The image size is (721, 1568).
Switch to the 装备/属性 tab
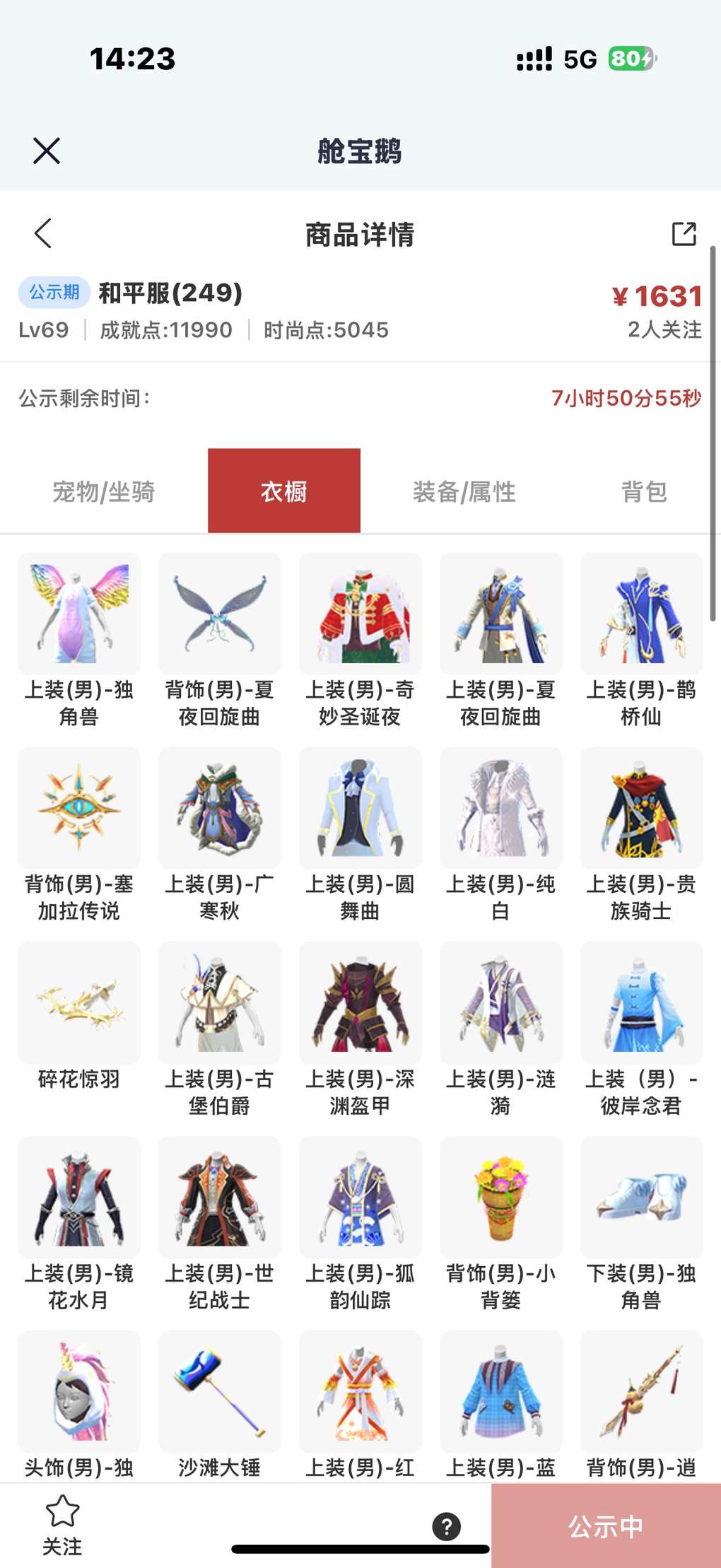(x=464, y=491)
